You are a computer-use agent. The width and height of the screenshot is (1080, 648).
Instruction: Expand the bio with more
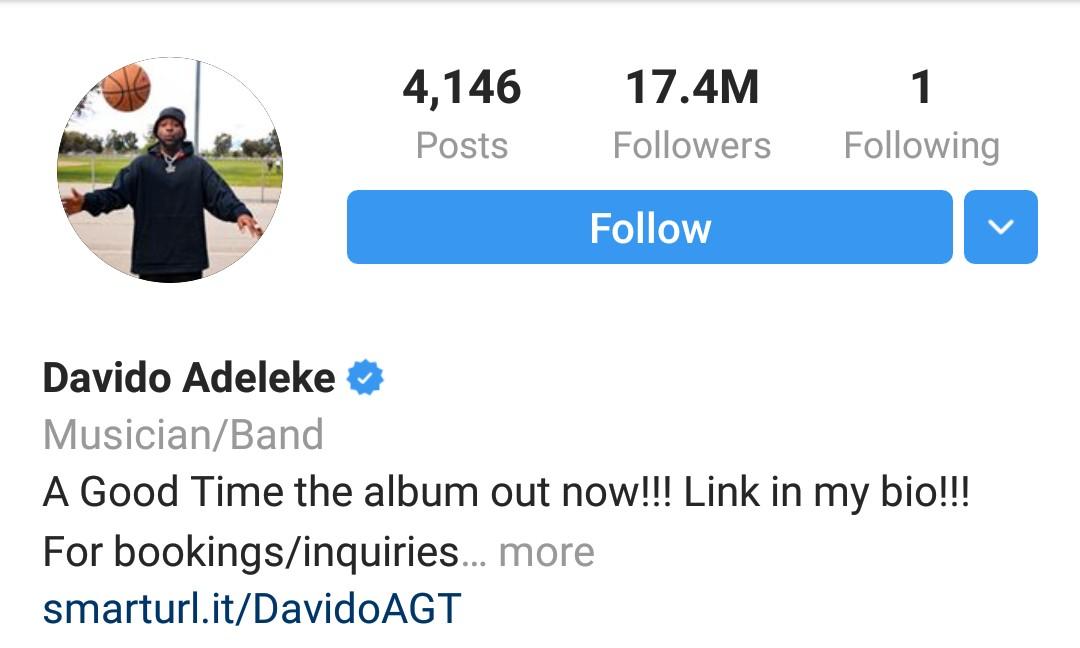click(546, 552)
